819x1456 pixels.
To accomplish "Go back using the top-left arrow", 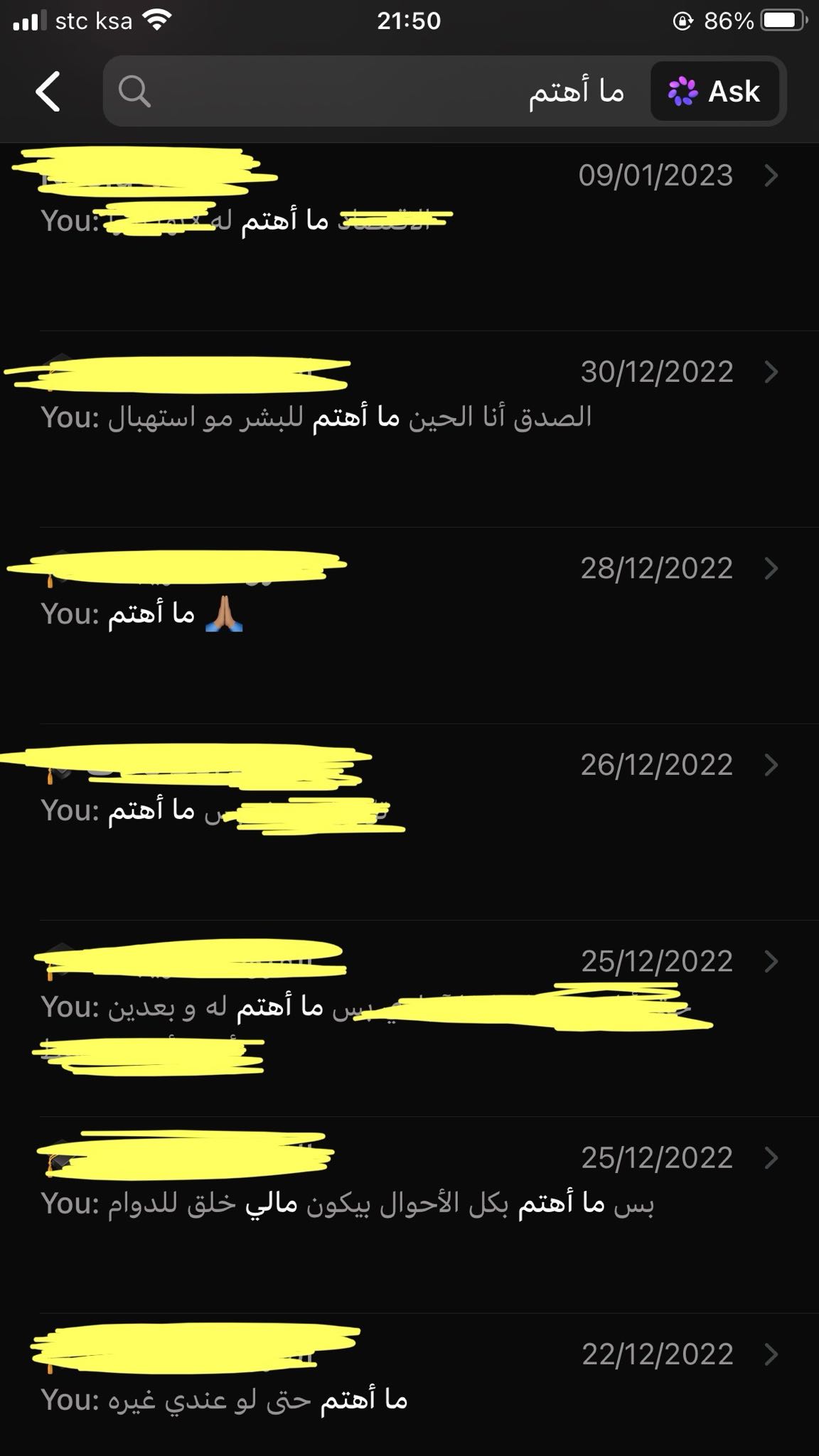I will (x=48, y=92).
